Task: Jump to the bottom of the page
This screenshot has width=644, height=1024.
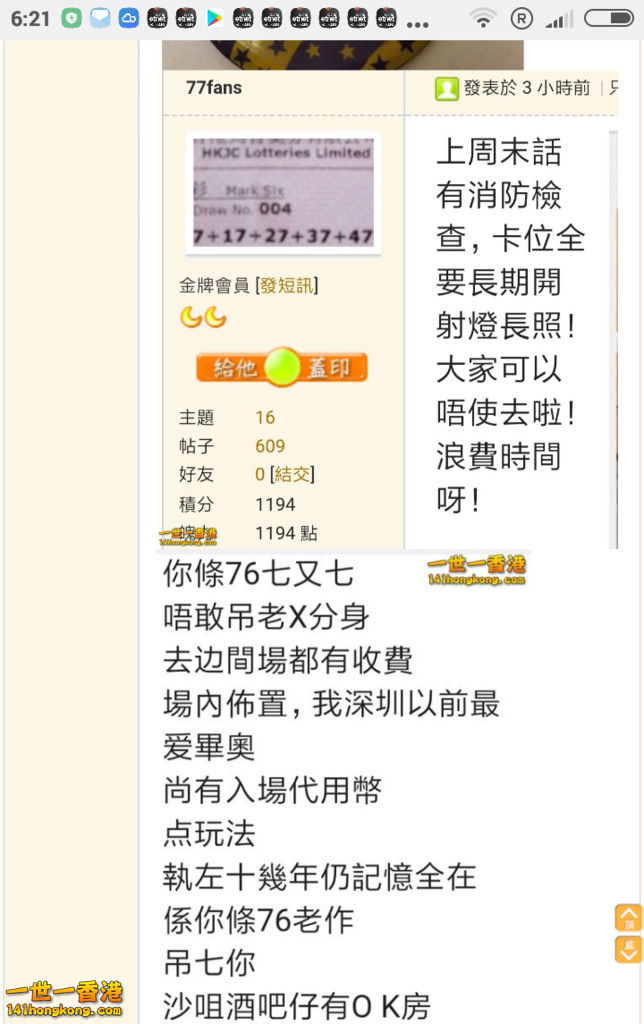Action: tap(628, 949)
